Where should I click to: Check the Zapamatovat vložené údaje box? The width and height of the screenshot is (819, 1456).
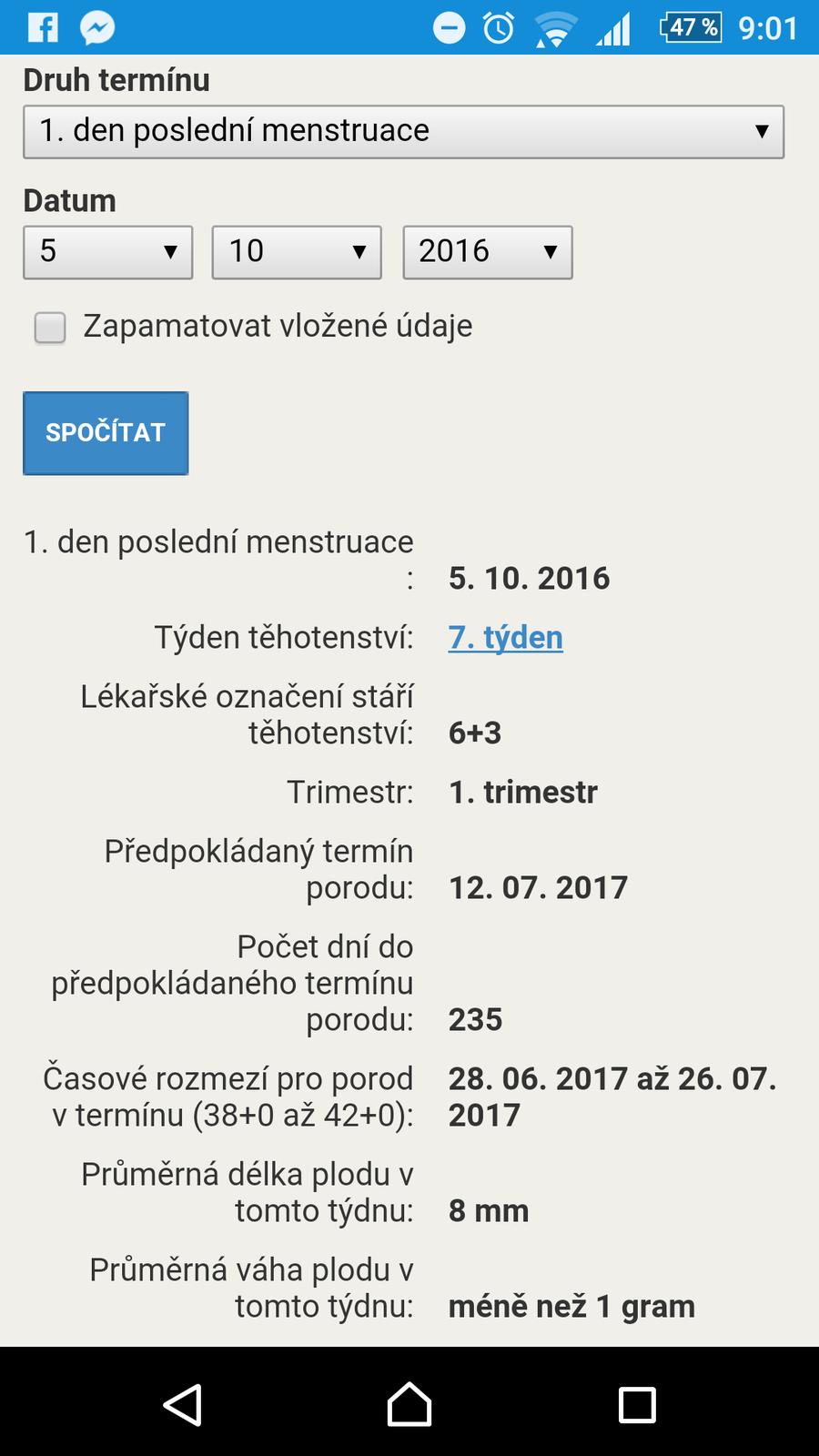[x=50, y=328]
